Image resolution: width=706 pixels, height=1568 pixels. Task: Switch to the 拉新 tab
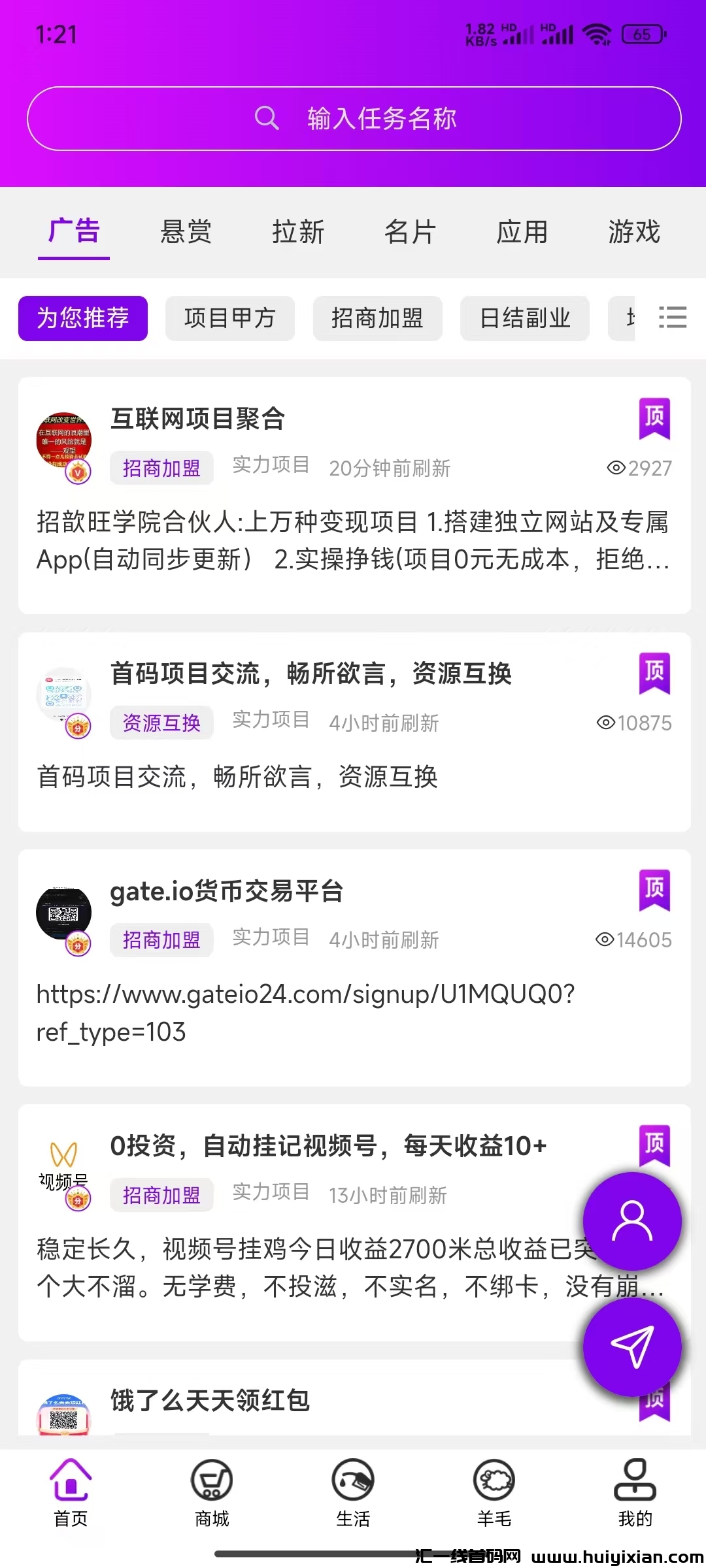[x=298, y=232]
